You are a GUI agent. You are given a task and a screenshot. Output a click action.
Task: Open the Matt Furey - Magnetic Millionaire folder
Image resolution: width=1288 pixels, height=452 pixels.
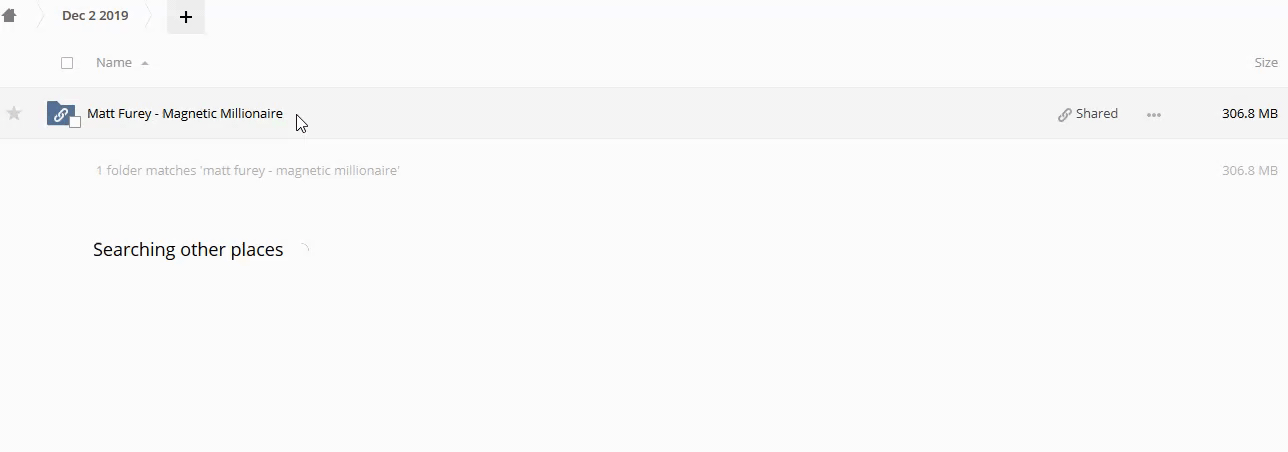point(185,114)
